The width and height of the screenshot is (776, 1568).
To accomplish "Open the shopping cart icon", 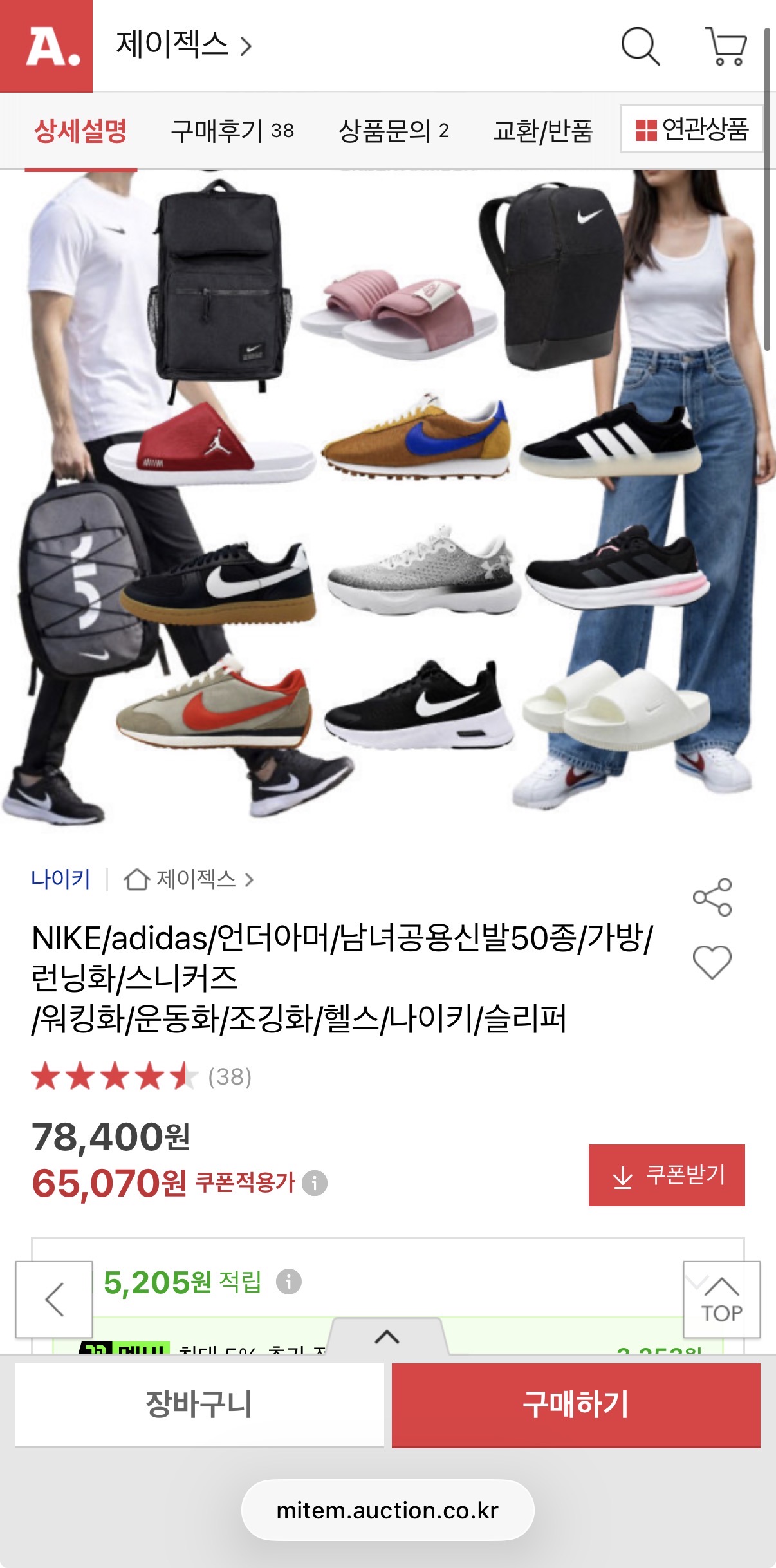I will tap(726, 46).
